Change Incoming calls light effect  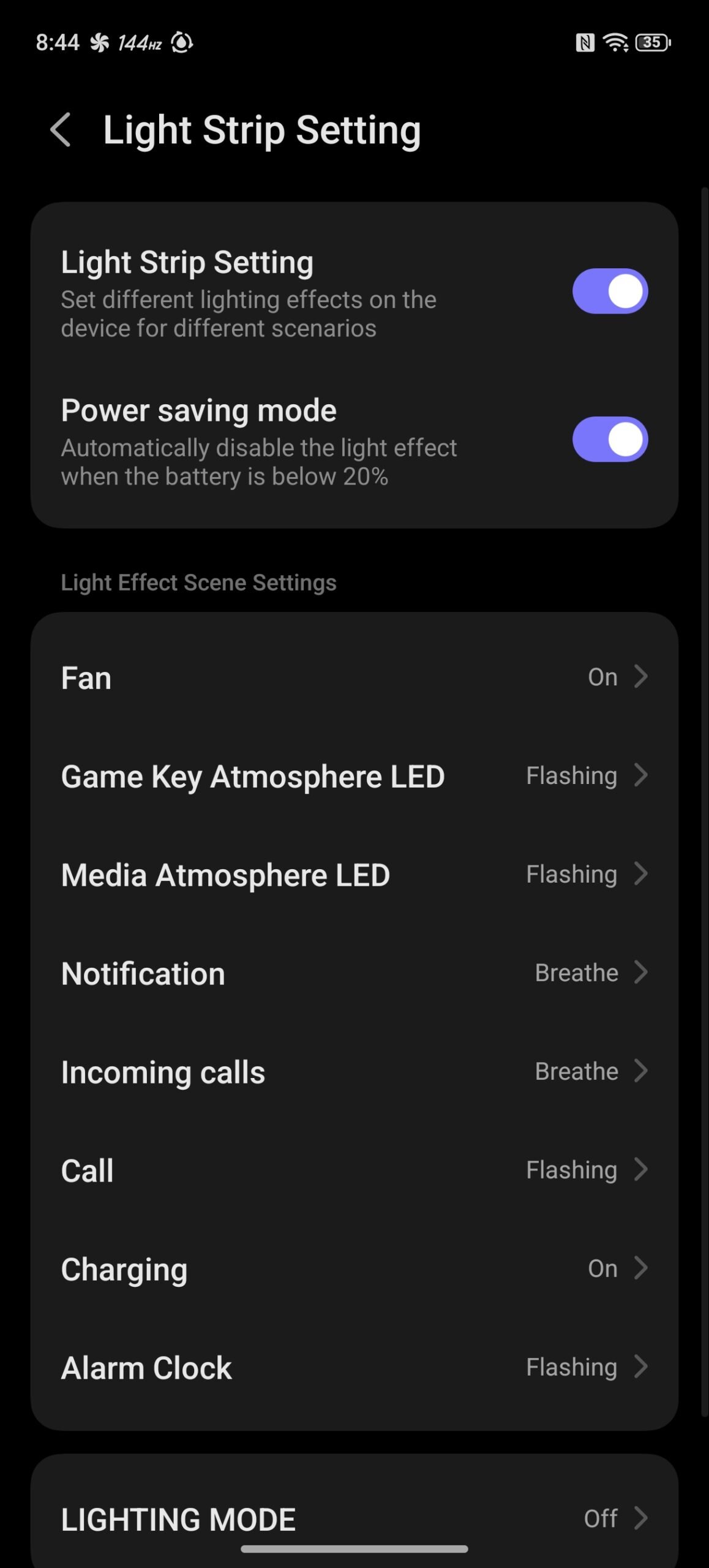[354, 1072]
